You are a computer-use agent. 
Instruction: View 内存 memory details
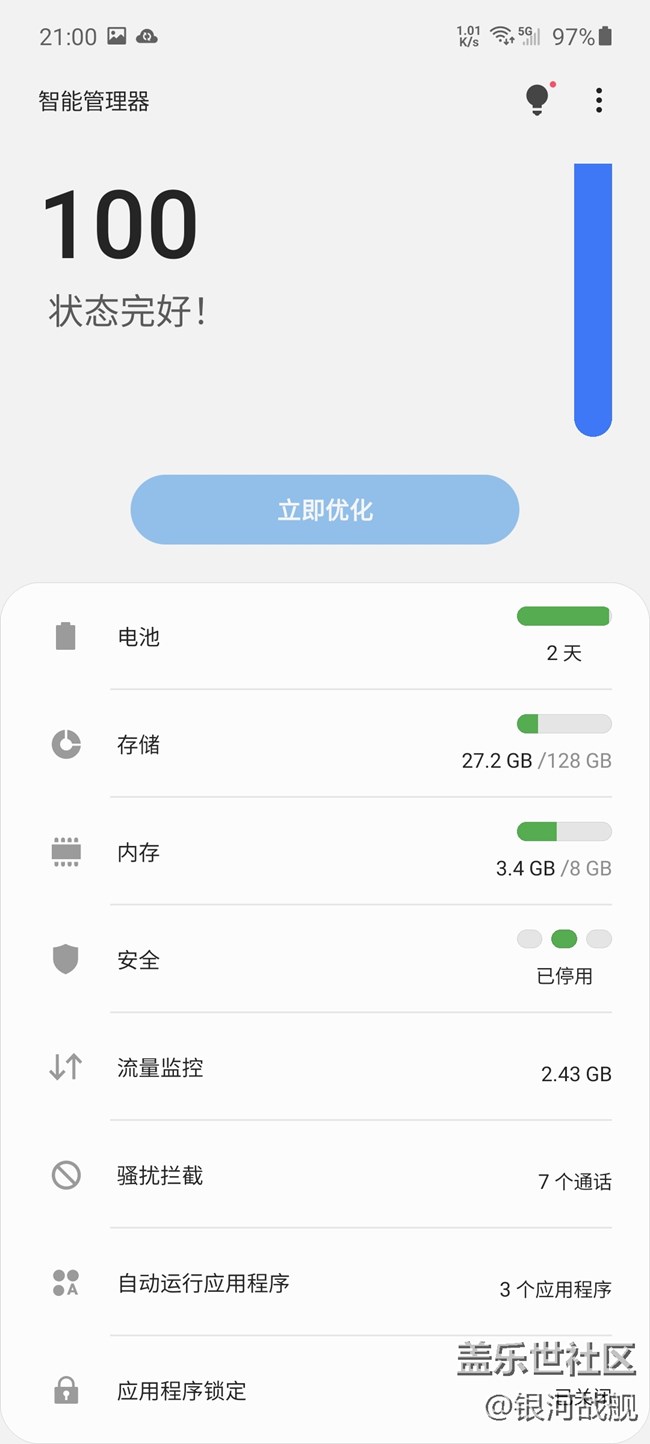coord(330,853)
